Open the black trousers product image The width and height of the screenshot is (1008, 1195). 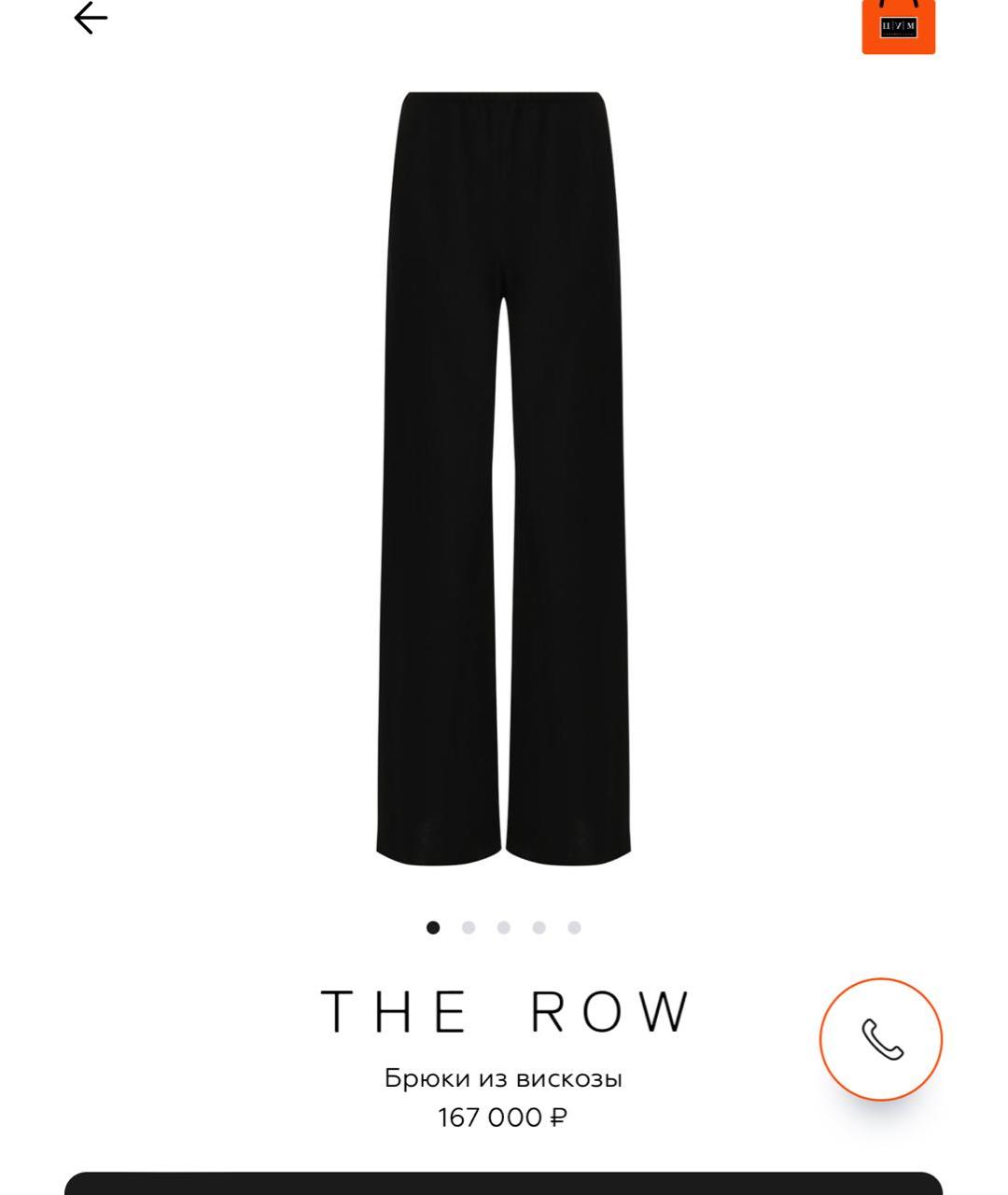(504, 476)
